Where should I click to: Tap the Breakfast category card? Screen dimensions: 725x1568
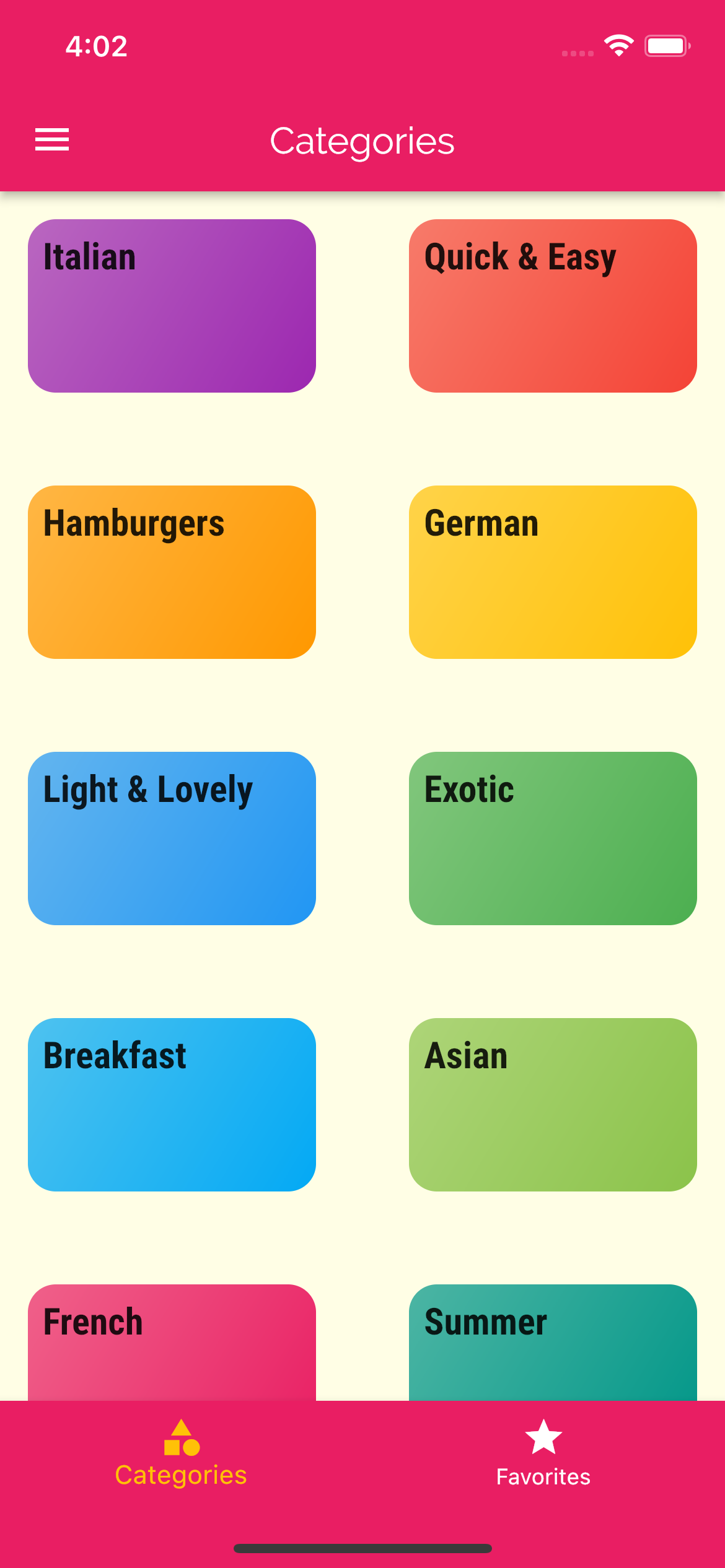[x=172, y=1105]
